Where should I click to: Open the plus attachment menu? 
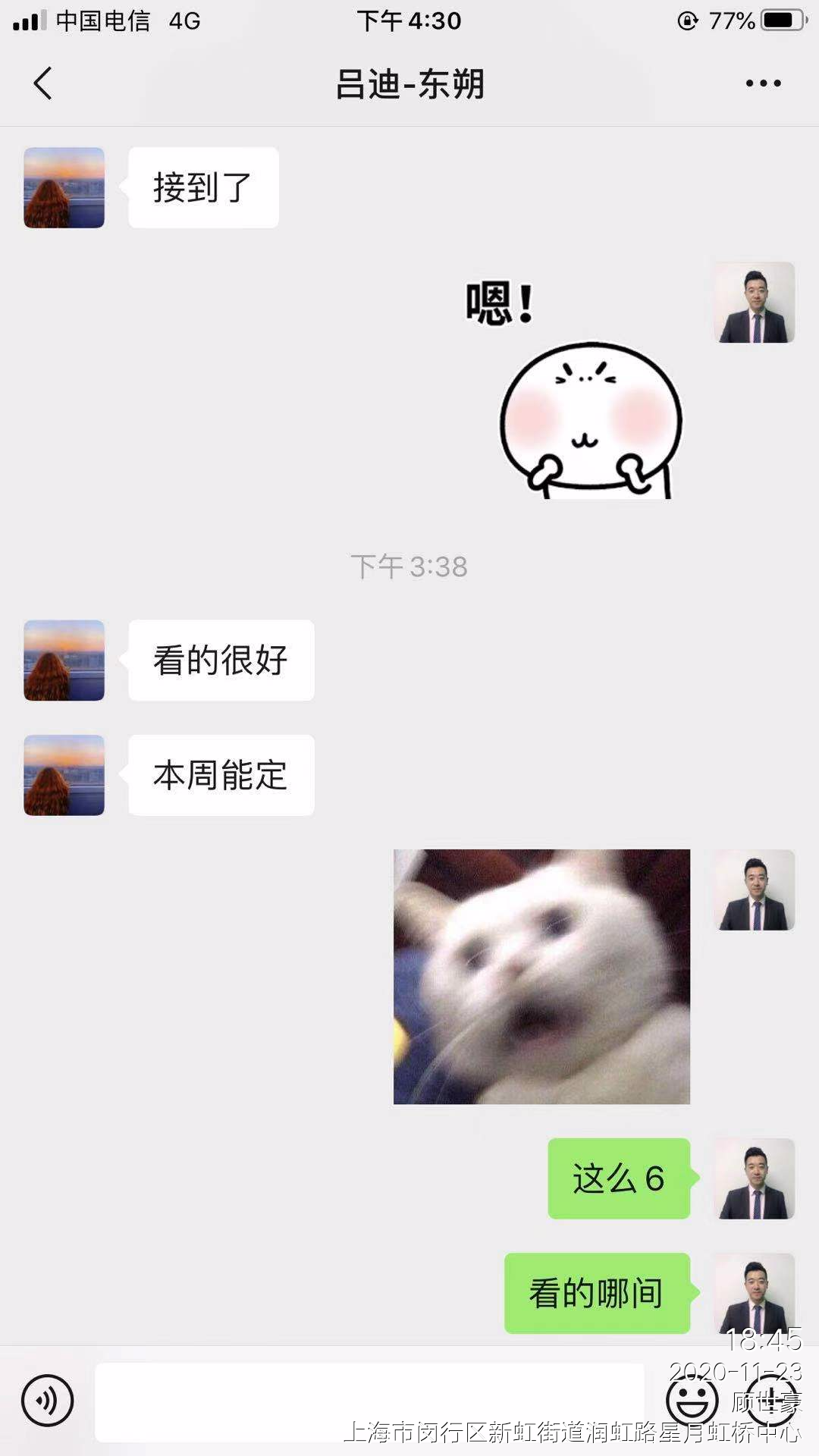tap(772, 1401)
